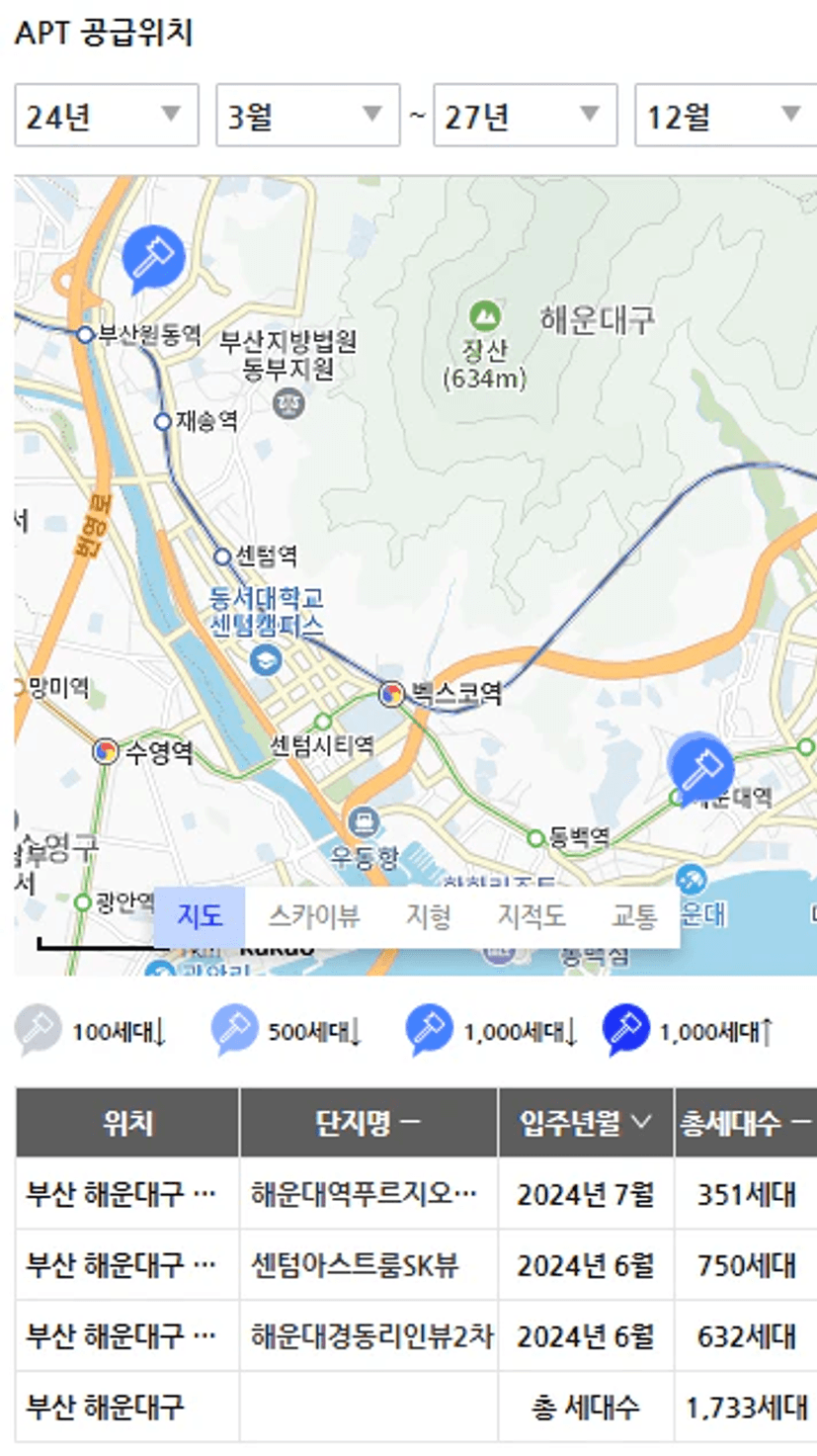Open the end year dropdown showing 27년
The height and width of the screenshot is (1456, 817).
pos(525,116)
